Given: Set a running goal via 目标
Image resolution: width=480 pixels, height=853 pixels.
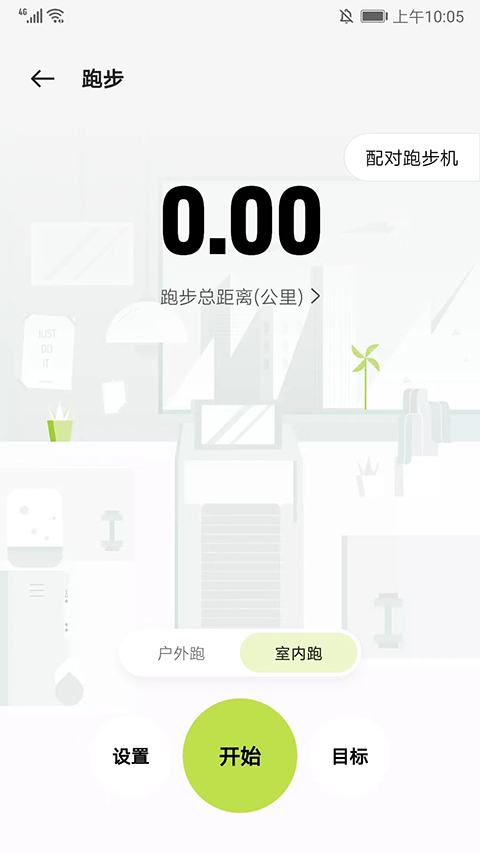Looking at the screenshot, I should click(350, 756).
